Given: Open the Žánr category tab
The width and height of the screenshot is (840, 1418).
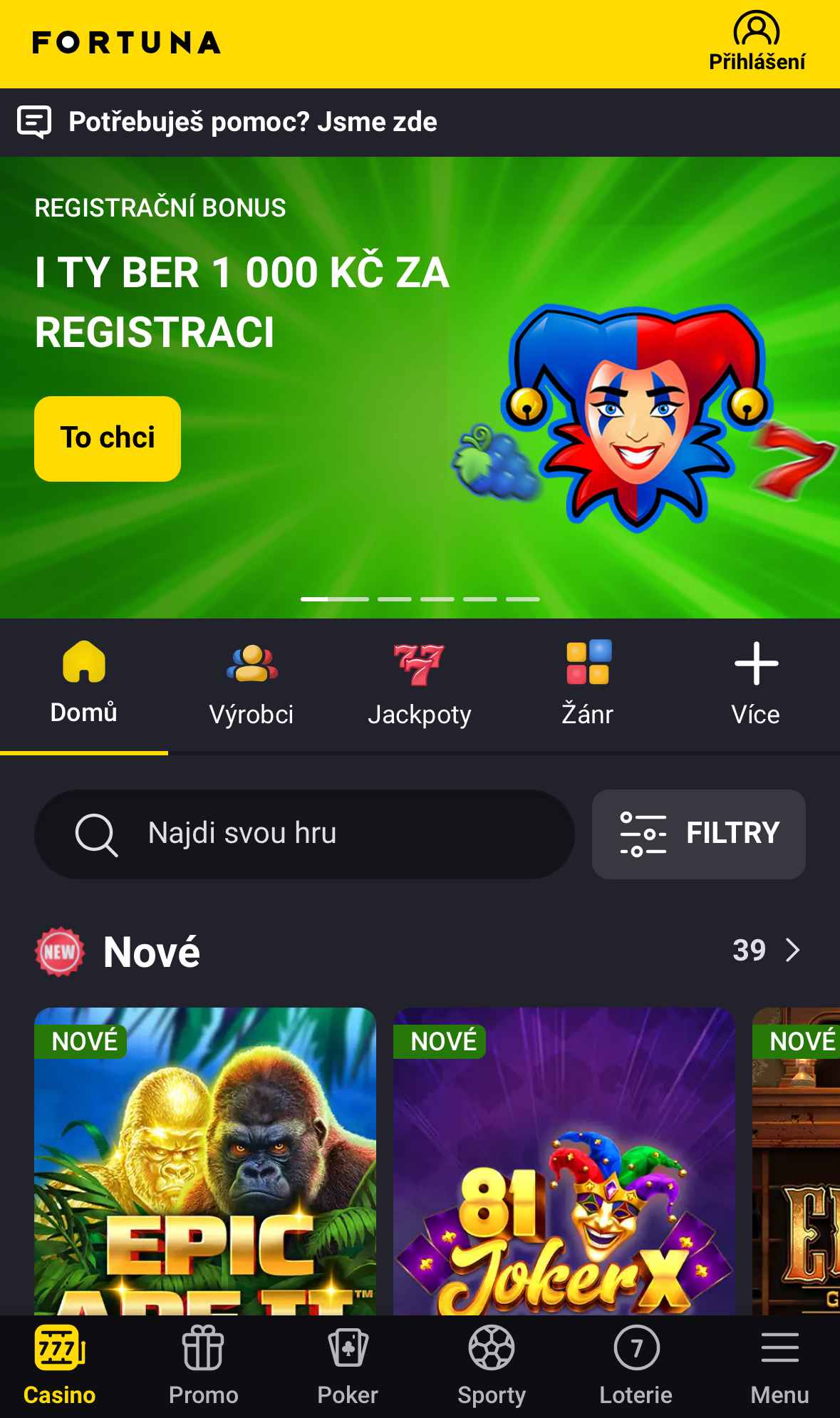Looking at the screenshot, I should click(588, 685).
